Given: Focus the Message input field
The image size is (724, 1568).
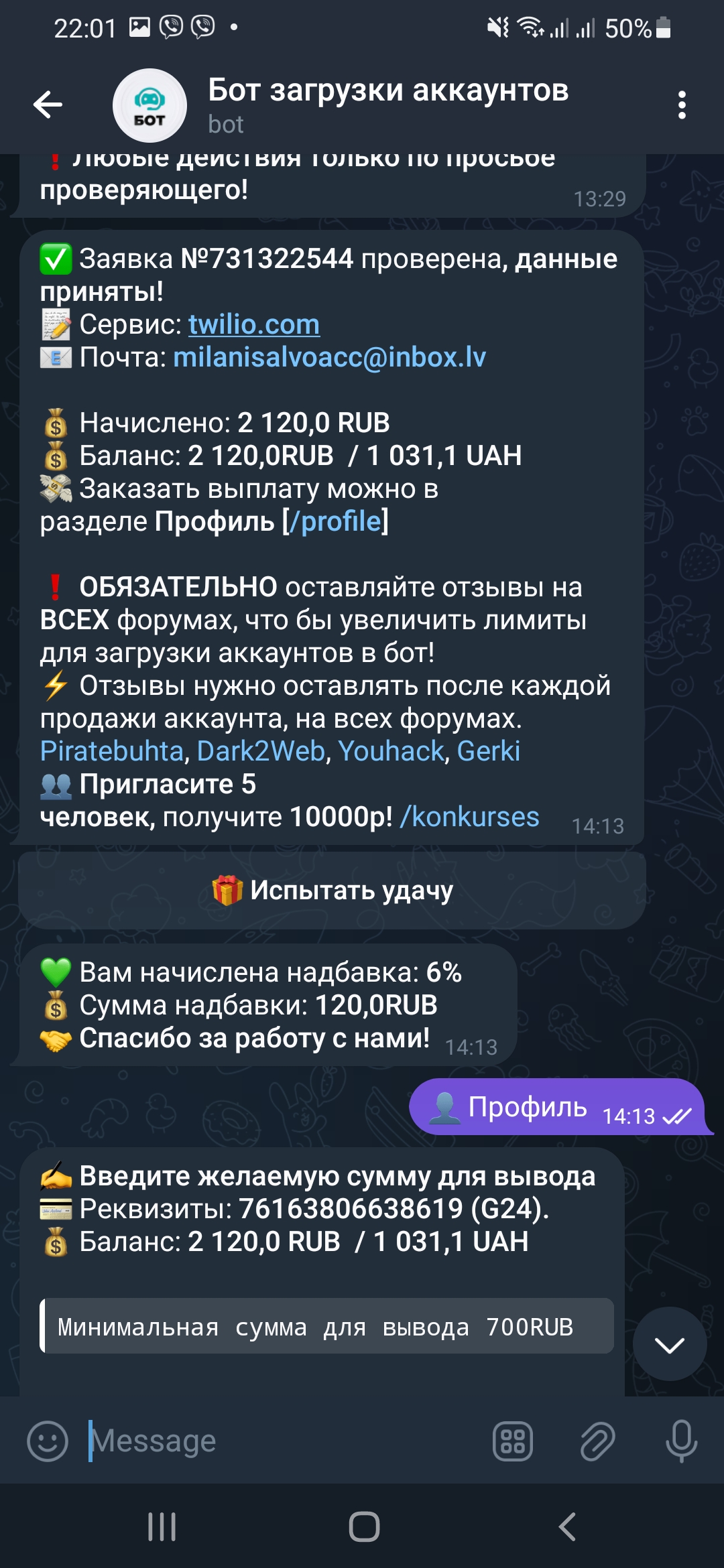Looking at the screenshot, I should click(x=282, y=1441).
